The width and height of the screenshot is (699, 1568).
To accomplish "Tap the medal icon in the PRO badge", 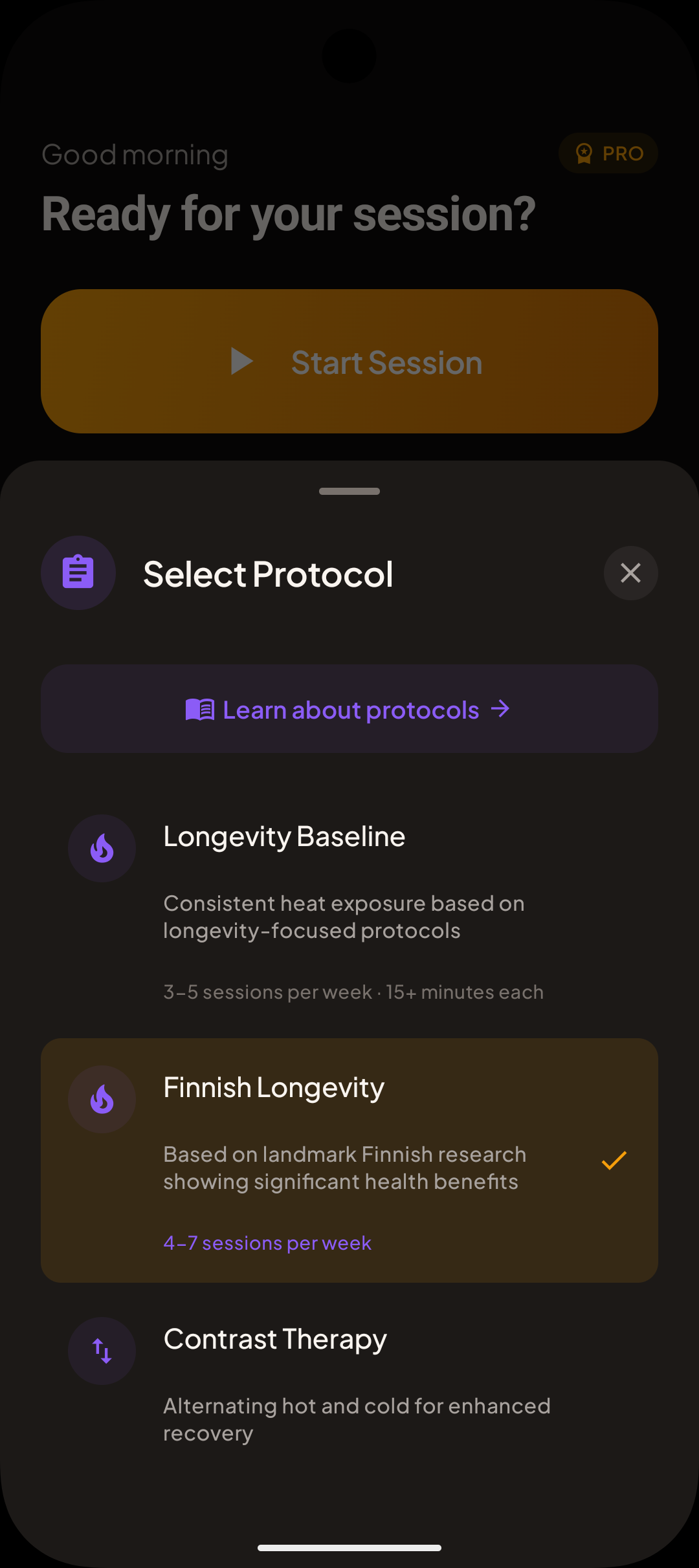I will [584, 153].
